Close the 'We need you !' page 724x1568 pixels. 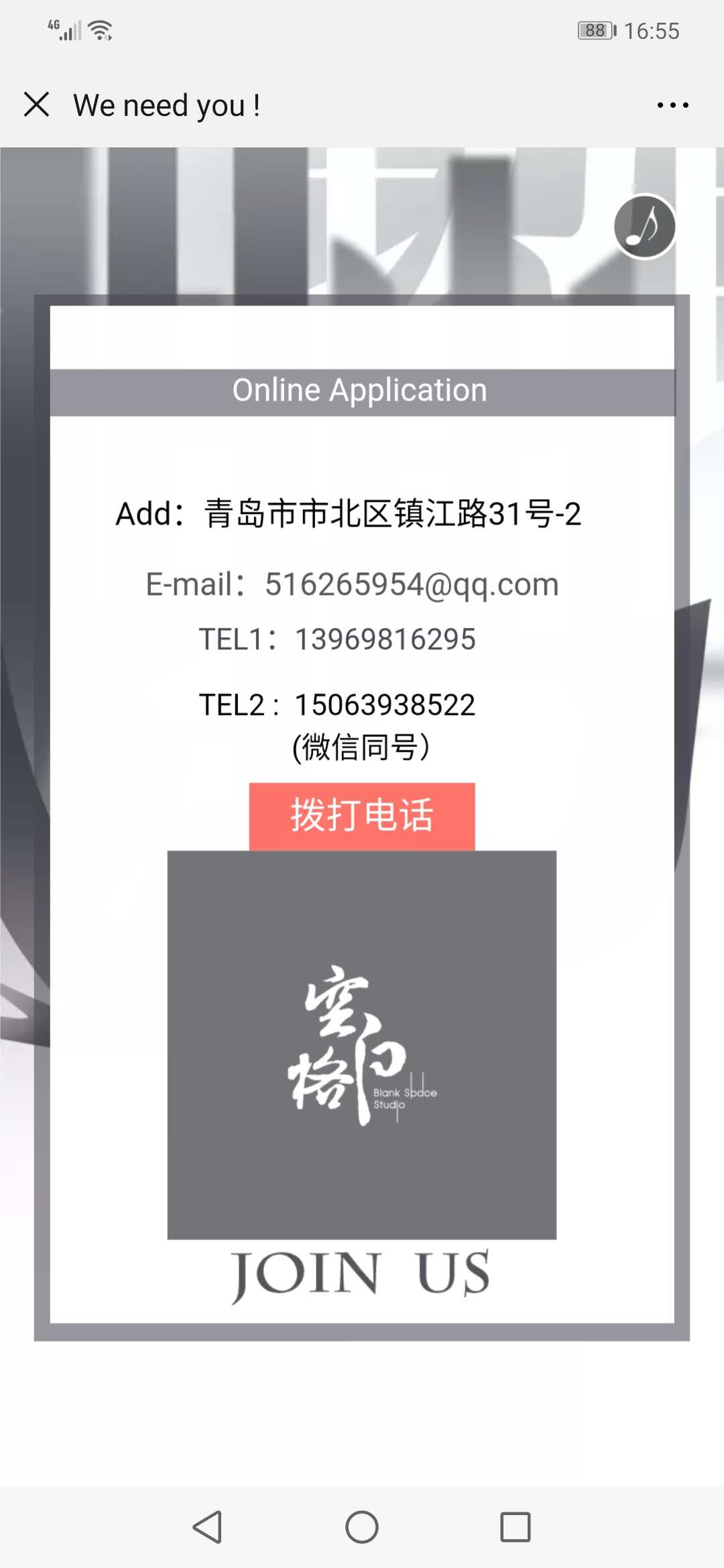[x=37, y=105]
